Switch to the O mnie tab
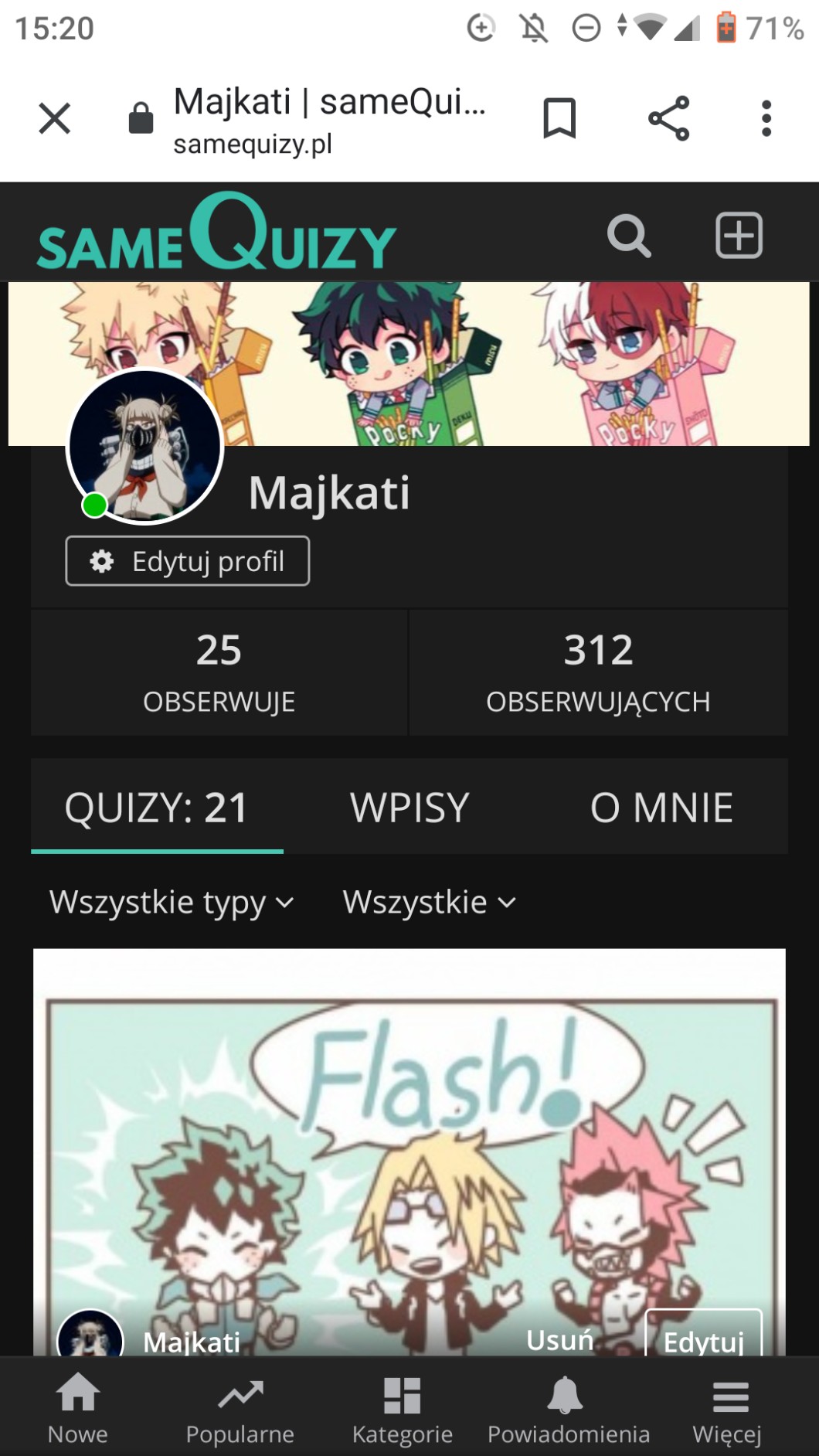The image size is (819, 1456). (661, 808)
